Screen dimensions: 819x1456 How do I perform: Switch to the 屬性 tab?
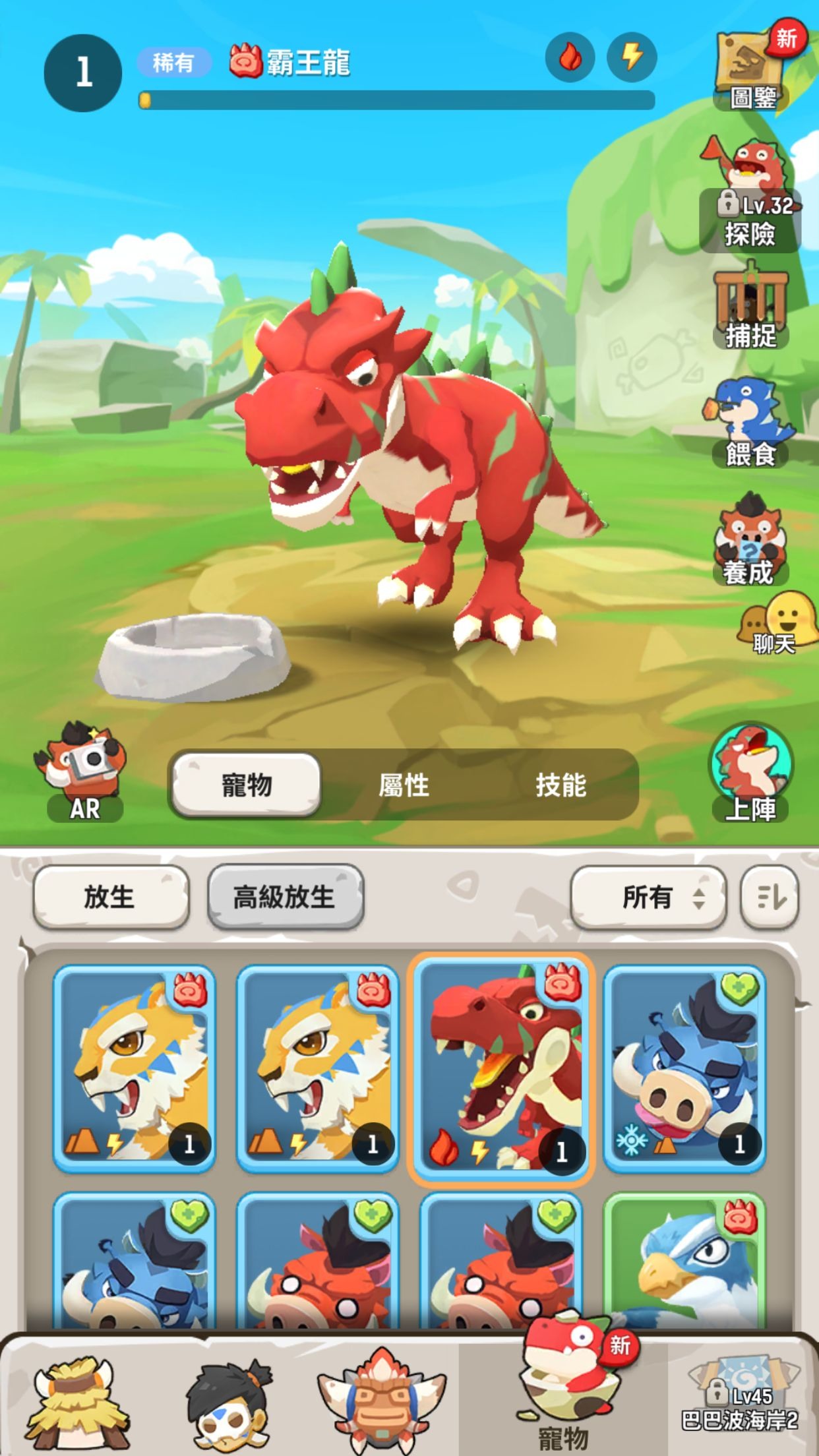pos(404,785)
